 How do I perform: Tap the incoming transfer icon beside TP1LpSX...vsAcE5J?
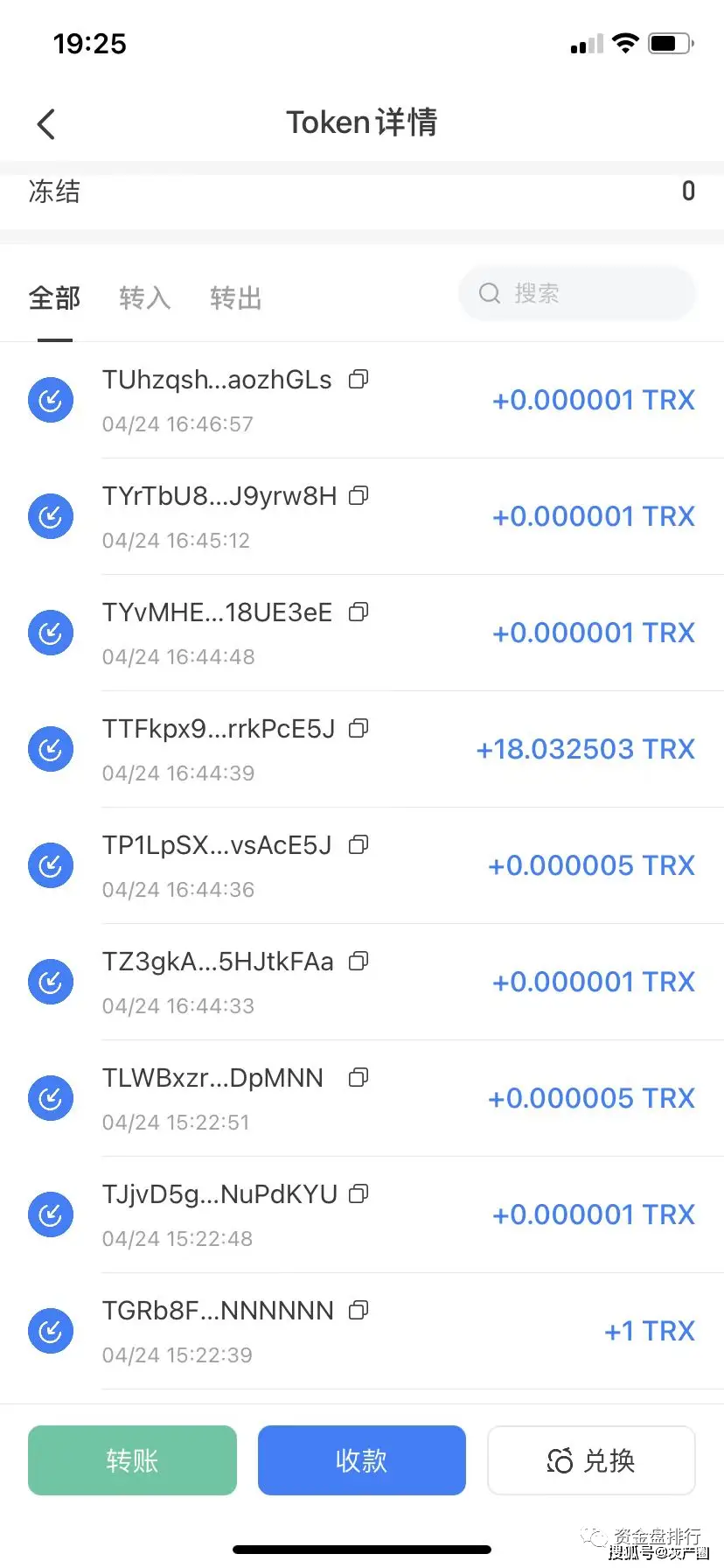point(50,864)
